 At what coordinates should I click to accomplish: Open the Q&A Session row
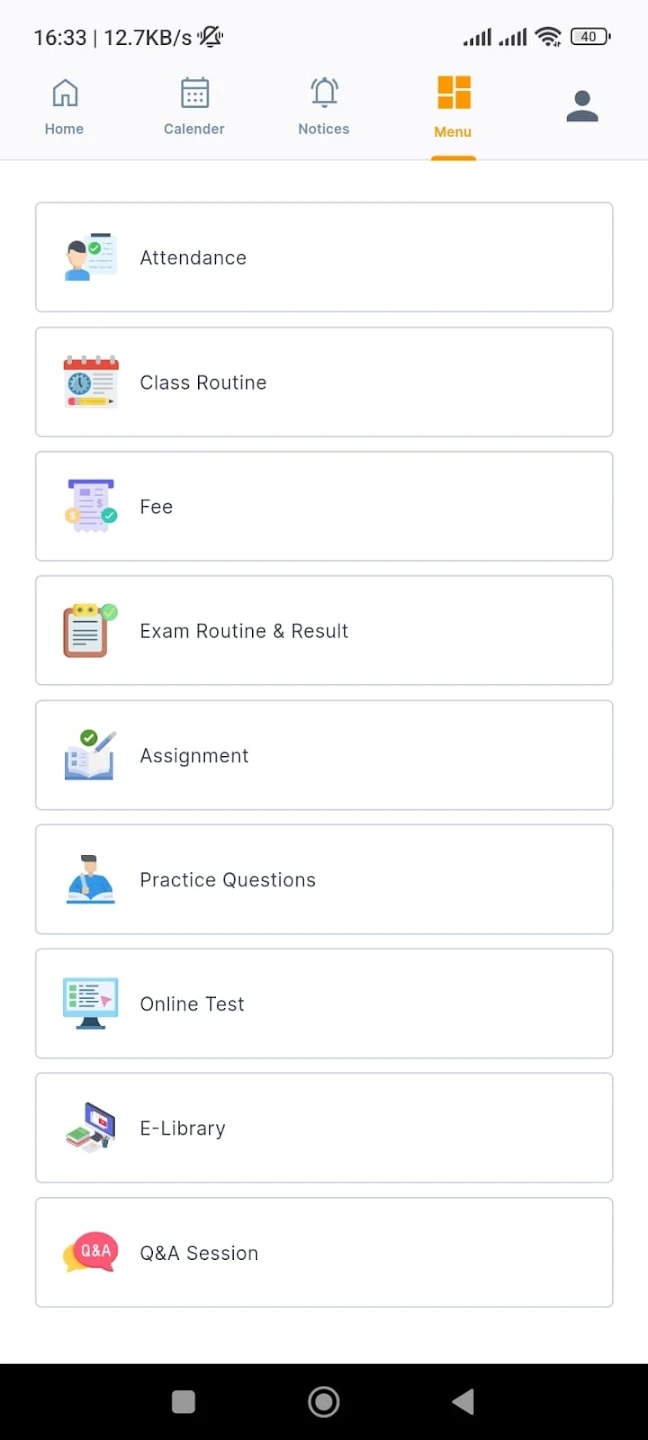[324, 1252]
